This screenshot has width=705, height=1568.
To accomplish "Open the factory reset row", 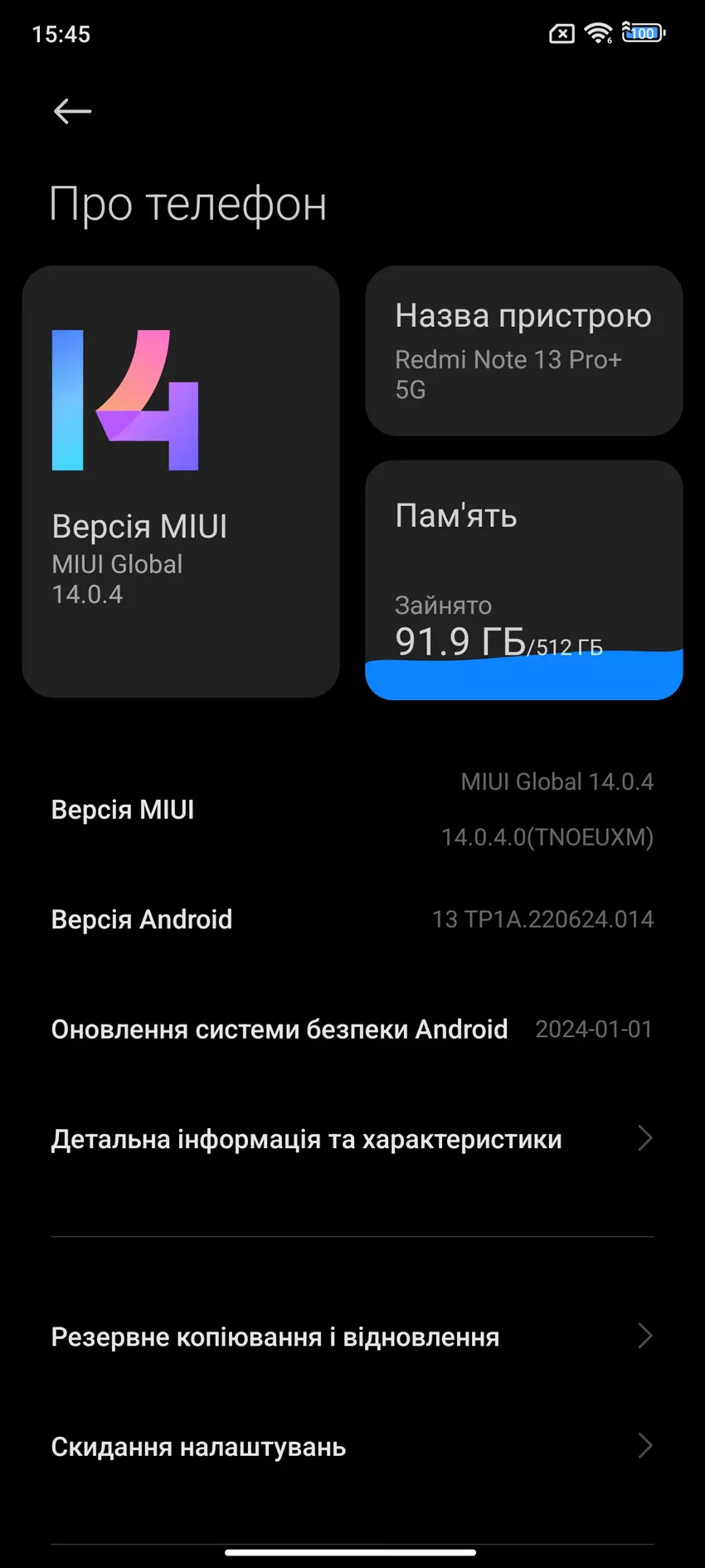I will coord(352,1447).
